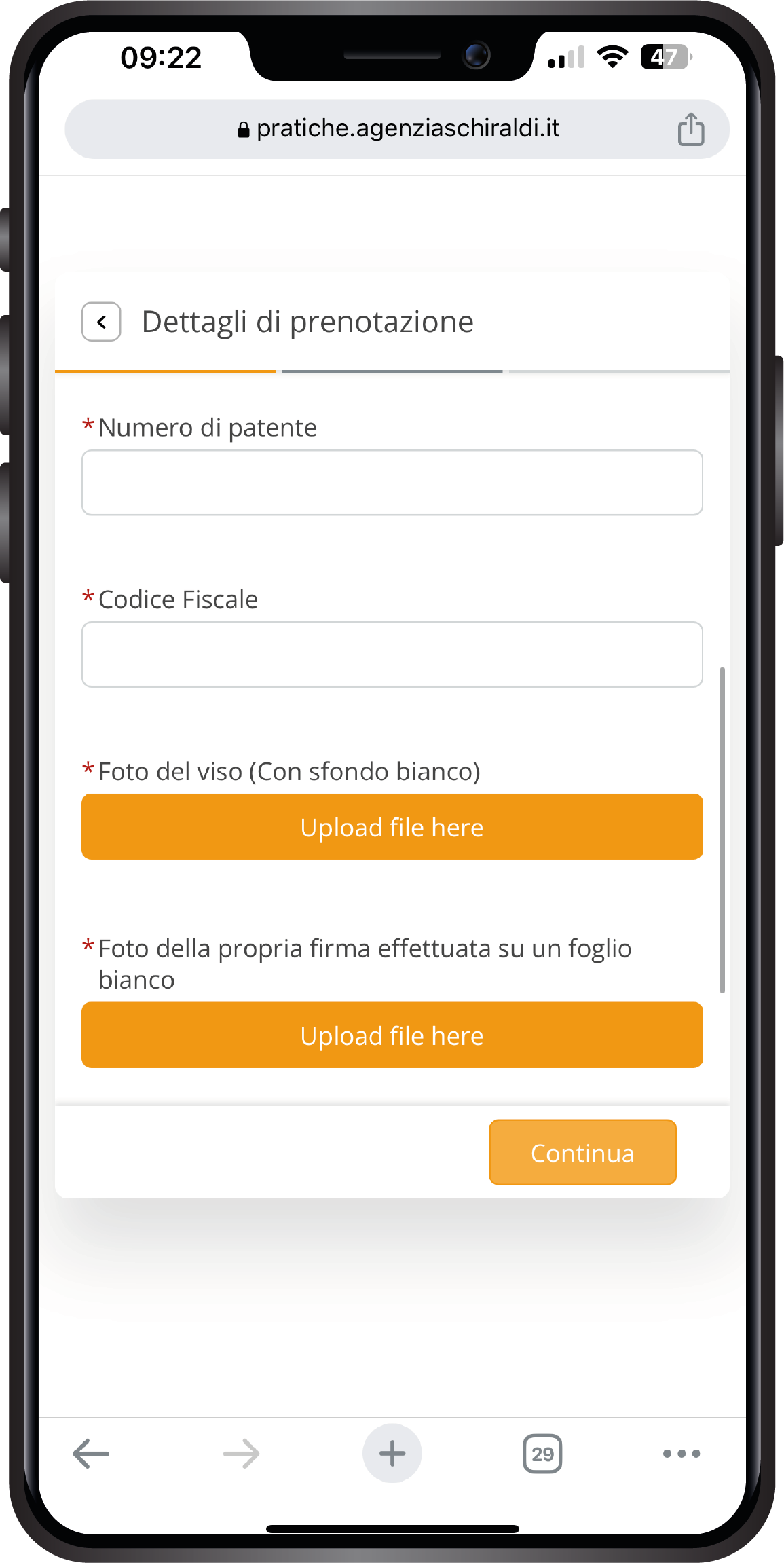
Task: Focus the Numero di patente field
Action: click(x=392, y=483)
